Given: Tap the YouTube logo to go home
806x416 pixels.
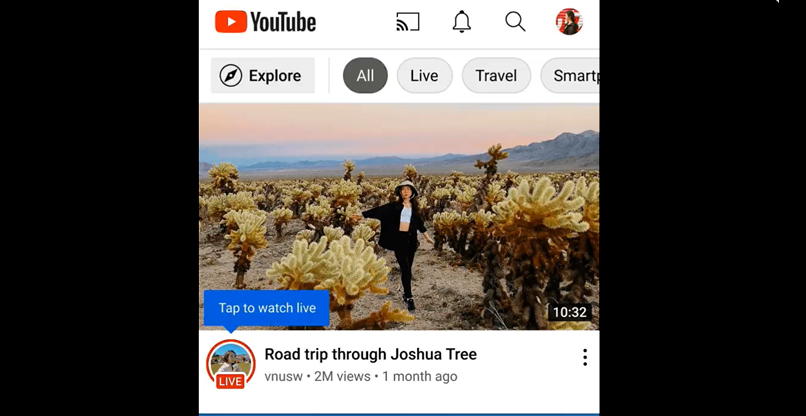Looking at the screenshot, I should coord(265,22).
